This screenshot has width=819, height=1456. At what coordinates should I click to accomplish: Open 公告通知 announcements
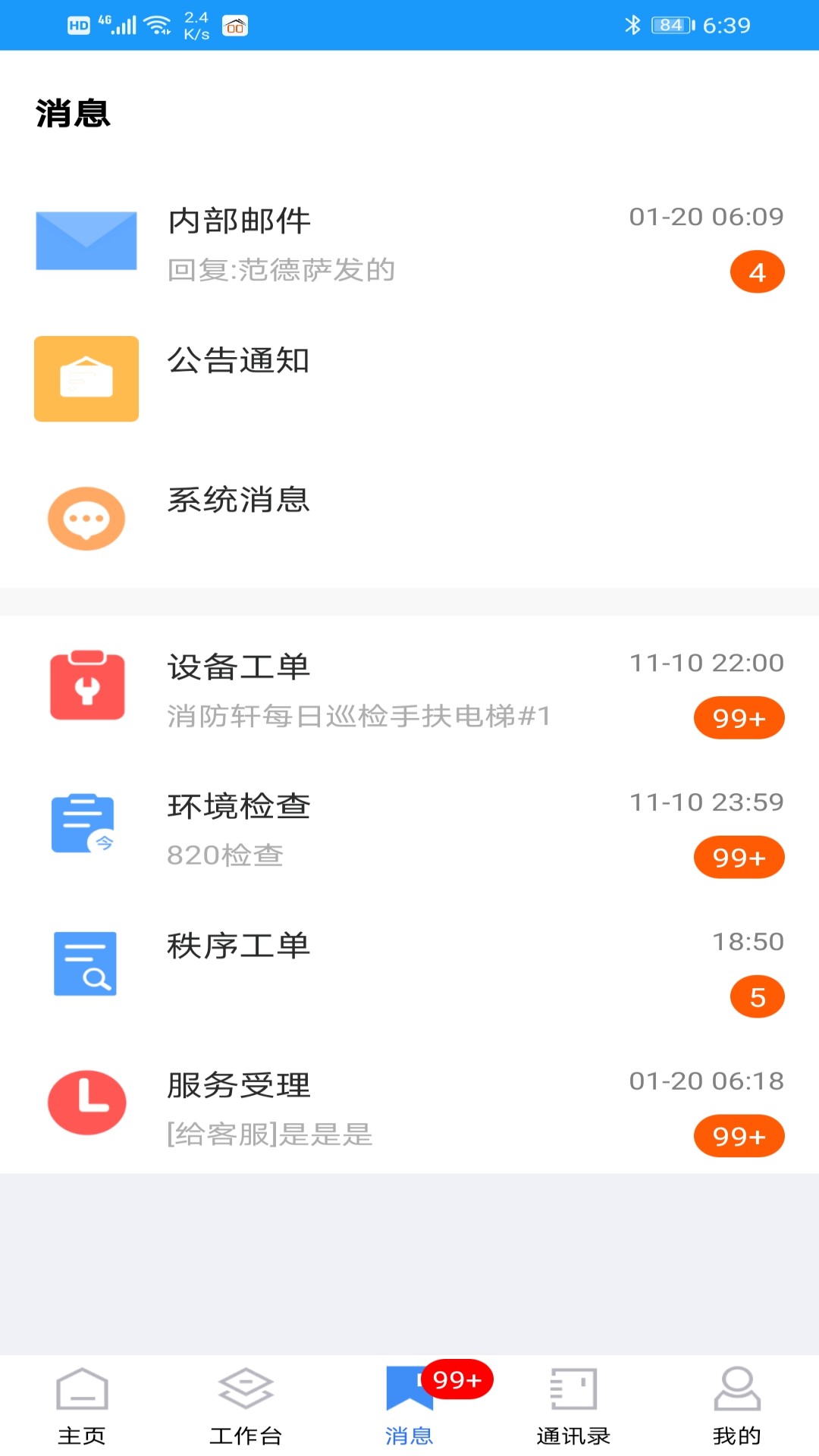(x=409, y=379)
